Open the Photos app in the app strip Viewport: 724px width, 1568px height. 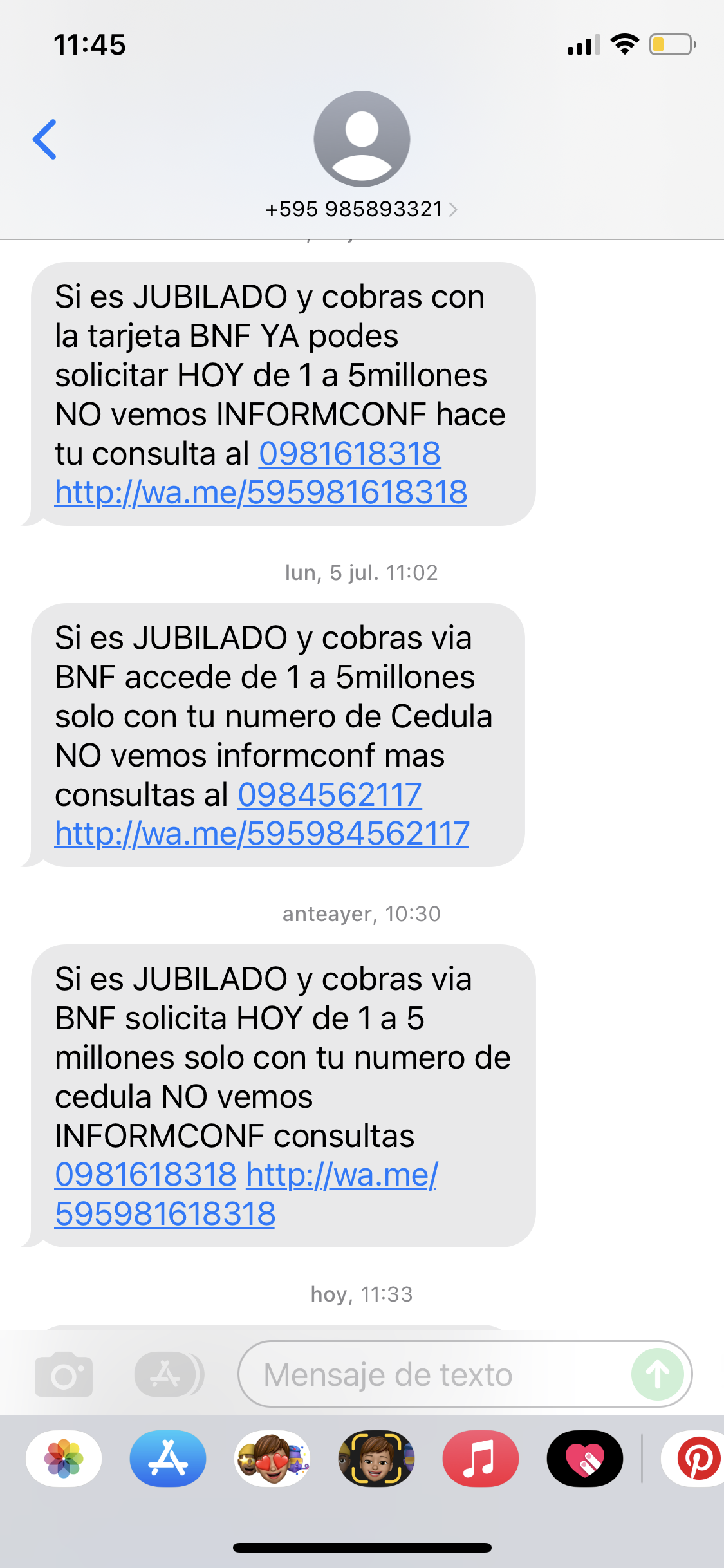coord(64,1458)
